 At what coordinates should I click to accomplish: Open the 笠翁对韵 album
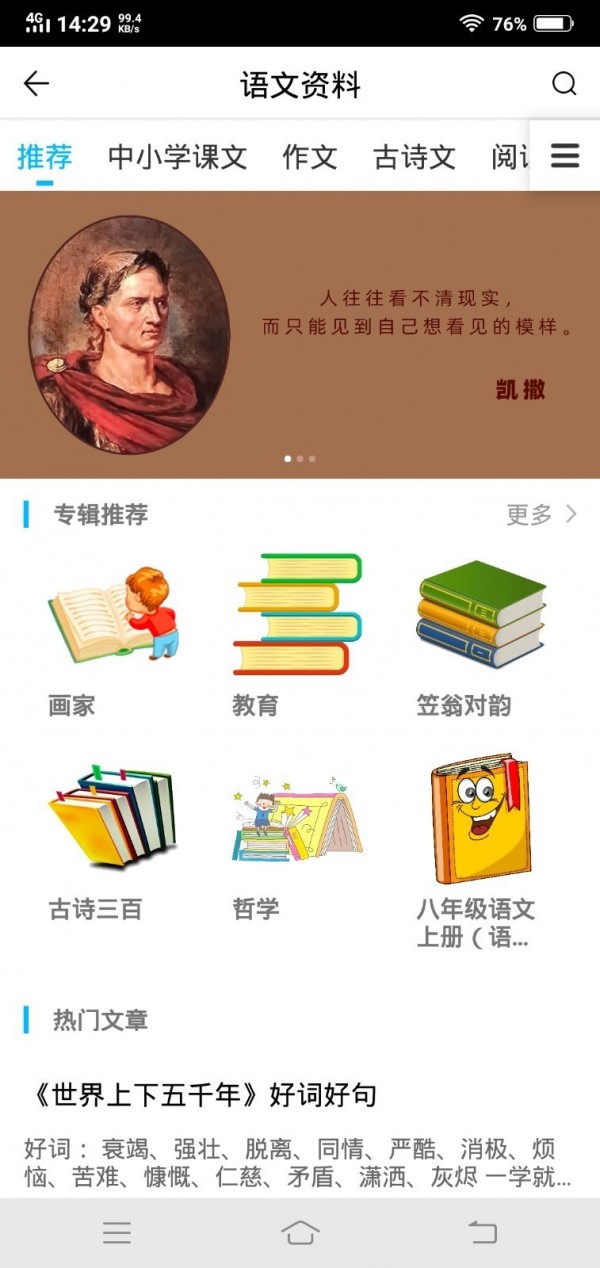click(481, 635)
